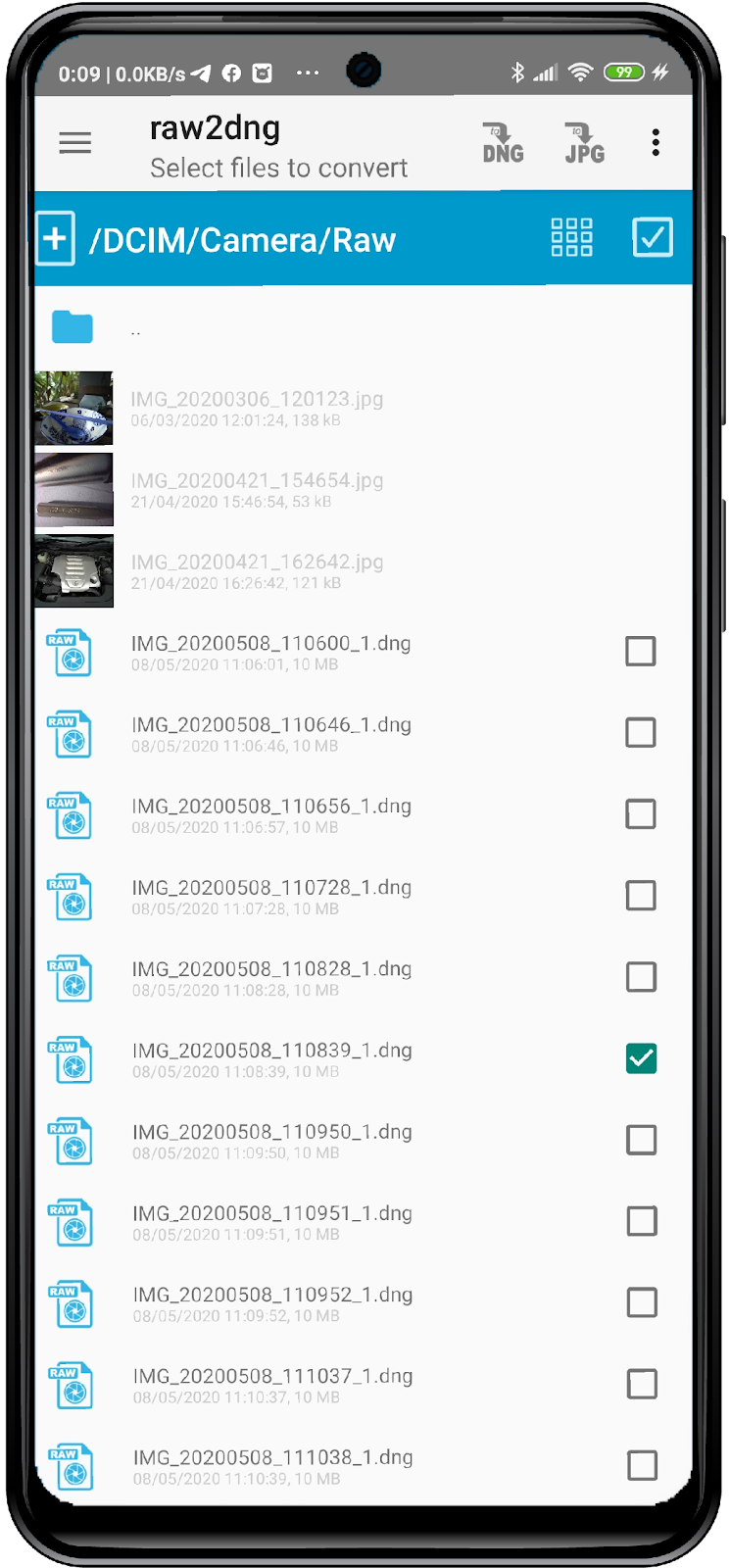Check the box for IMG_20200508_110600_1.dng
The image size is (730, 1568).
(641, 651)
